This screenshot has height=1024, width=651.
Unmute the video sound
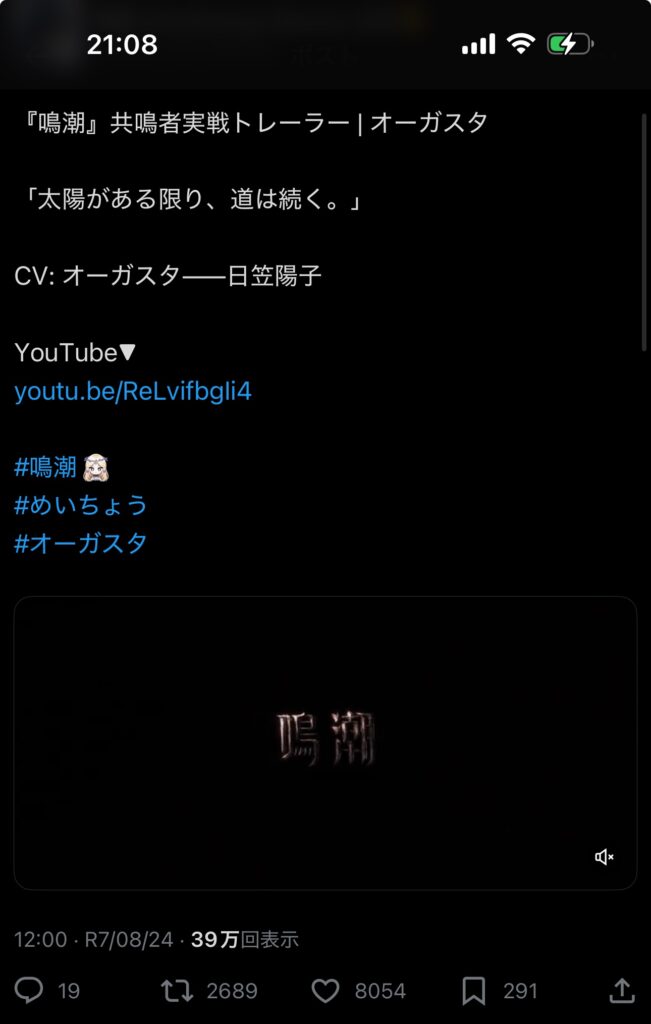point(604,857)
